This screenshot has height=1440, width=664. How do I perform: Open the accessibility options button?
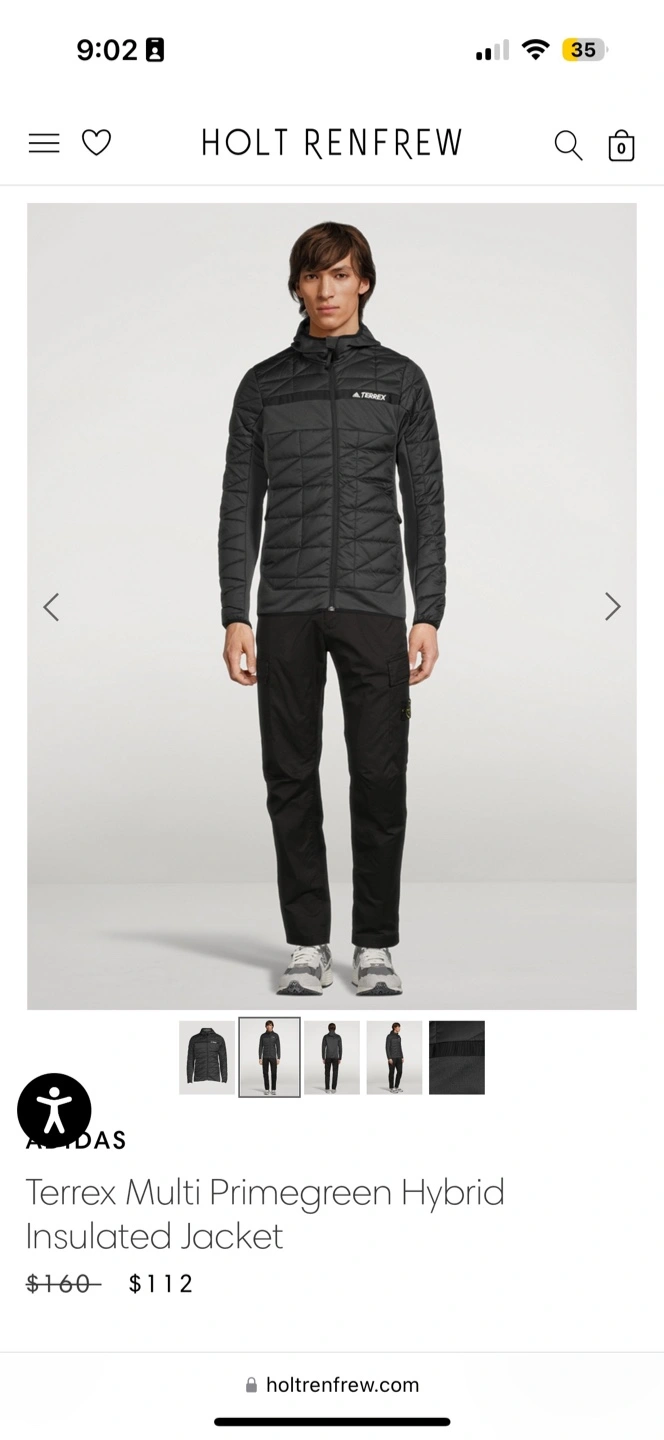[x=54, y=1110]
